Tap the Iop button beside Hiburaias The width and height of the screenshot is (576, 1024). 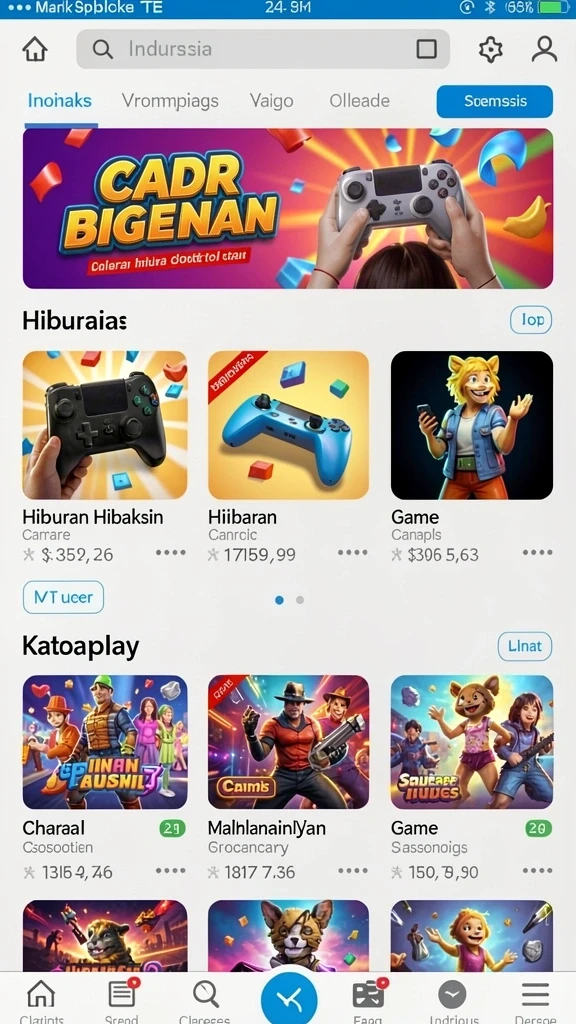531,320
